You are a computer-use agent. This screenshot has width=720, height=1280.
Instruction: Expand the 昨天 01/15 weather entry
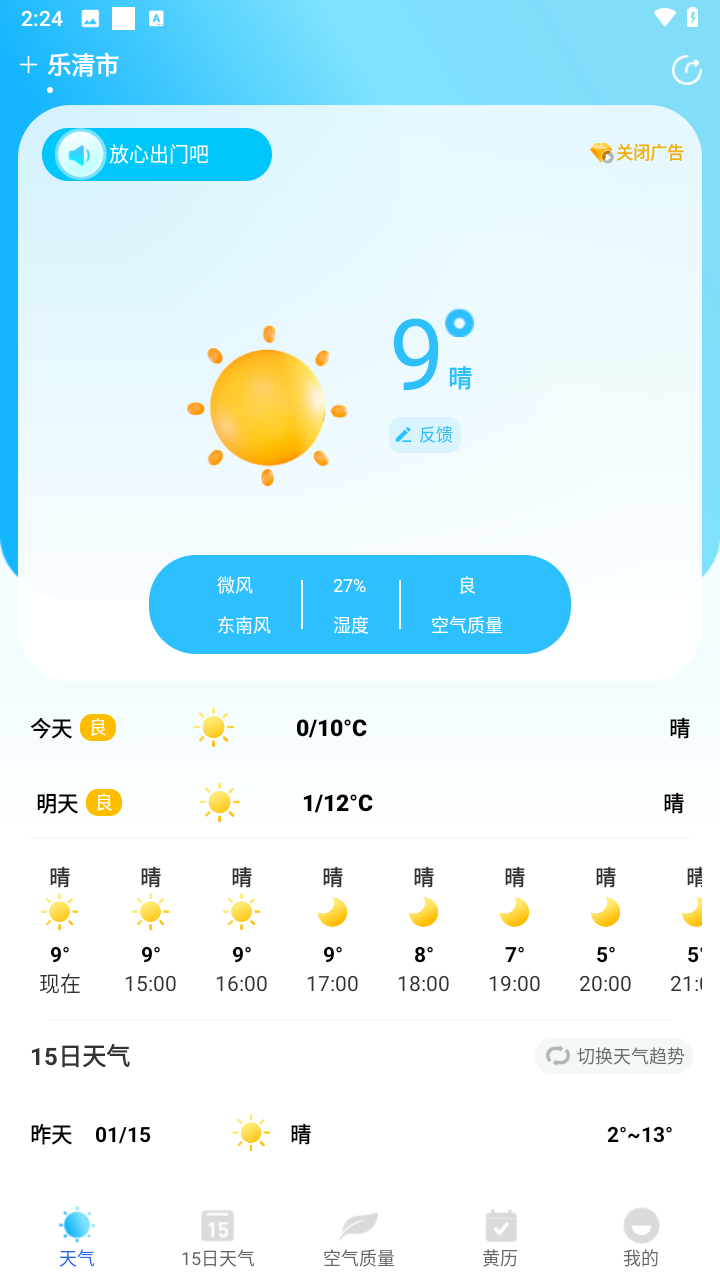click(x=360, y=1134)
